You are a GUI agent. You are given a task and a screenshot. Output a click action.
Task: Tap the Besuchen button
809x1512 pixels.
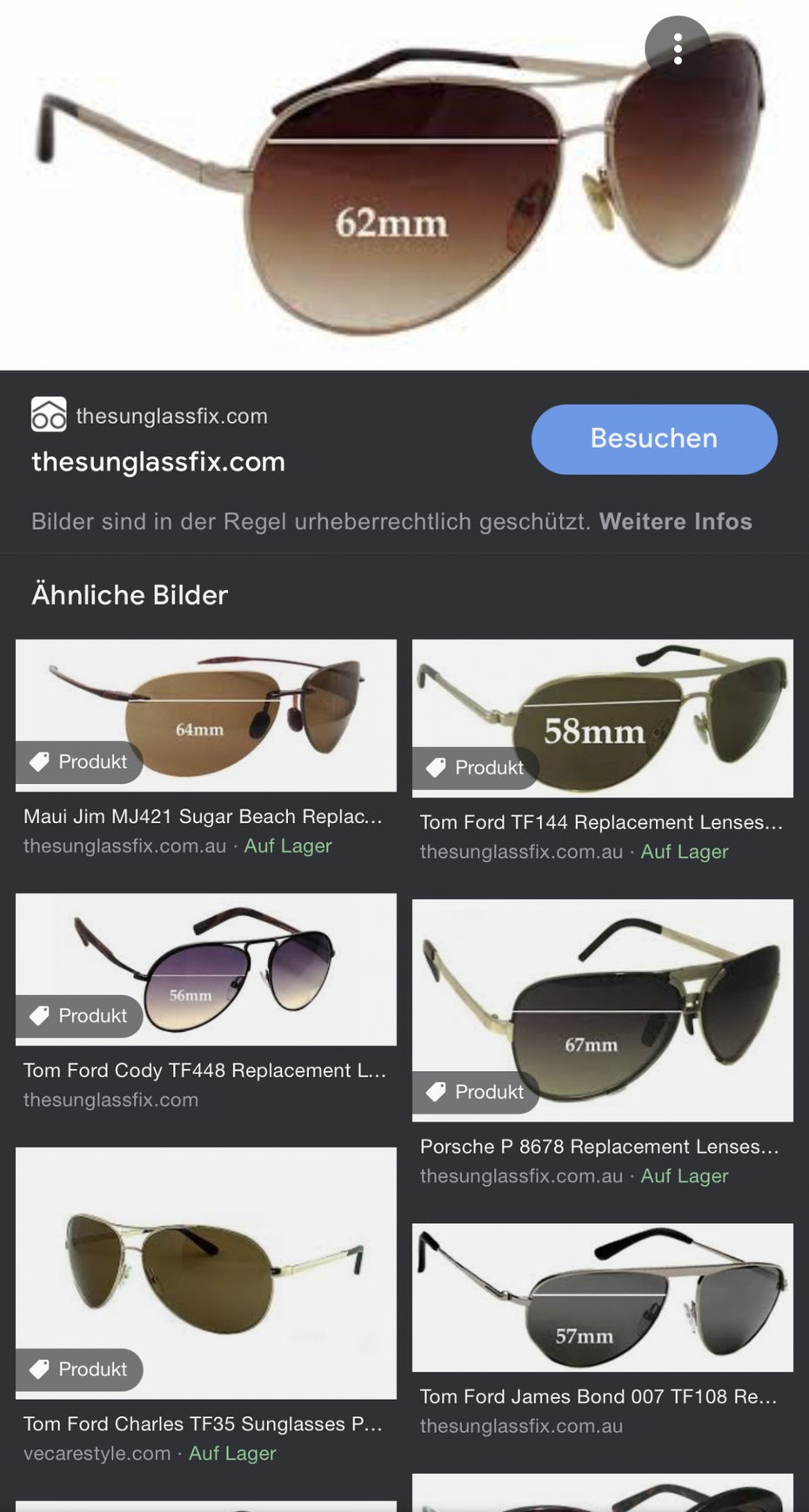(653, 438)
